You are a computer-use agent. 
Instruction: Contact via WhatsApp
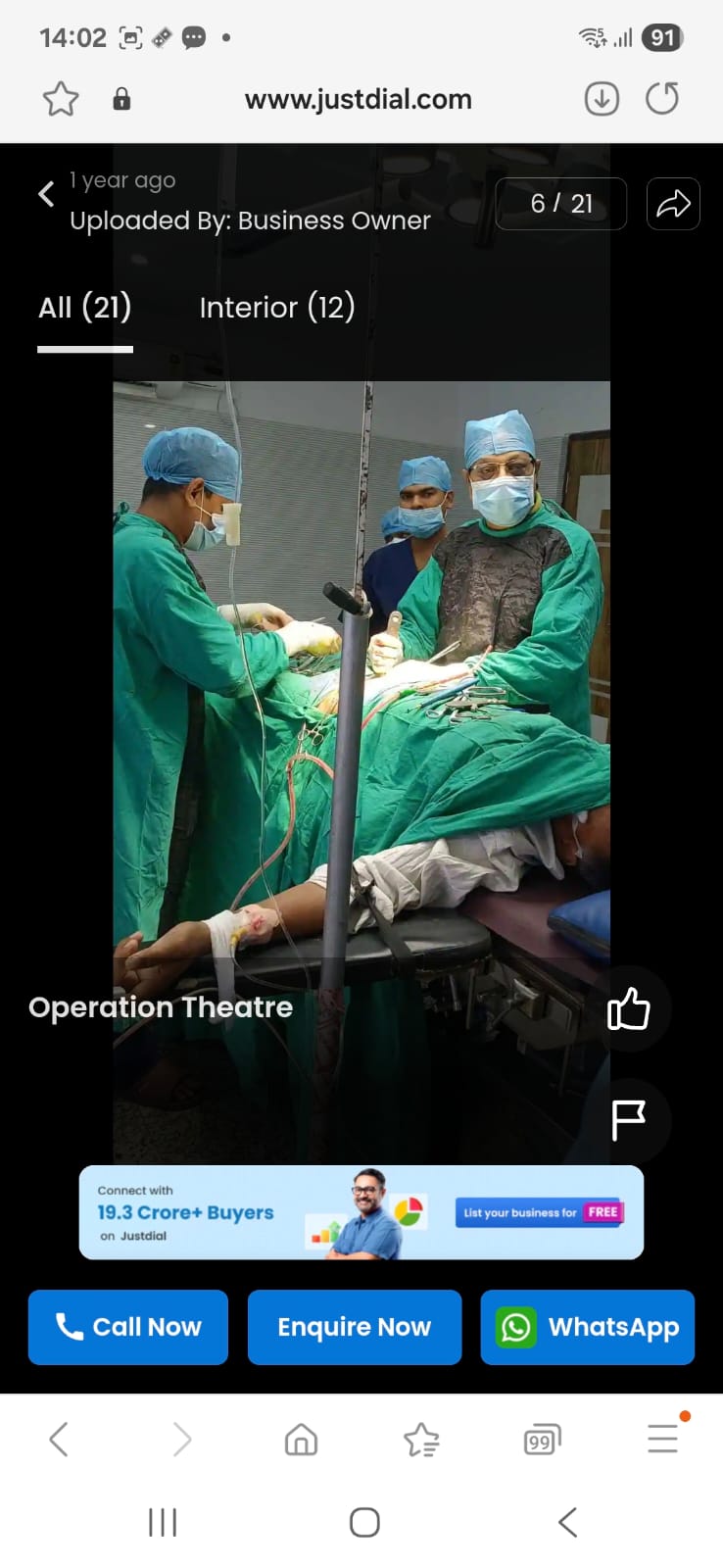(x=587, y=1327)
